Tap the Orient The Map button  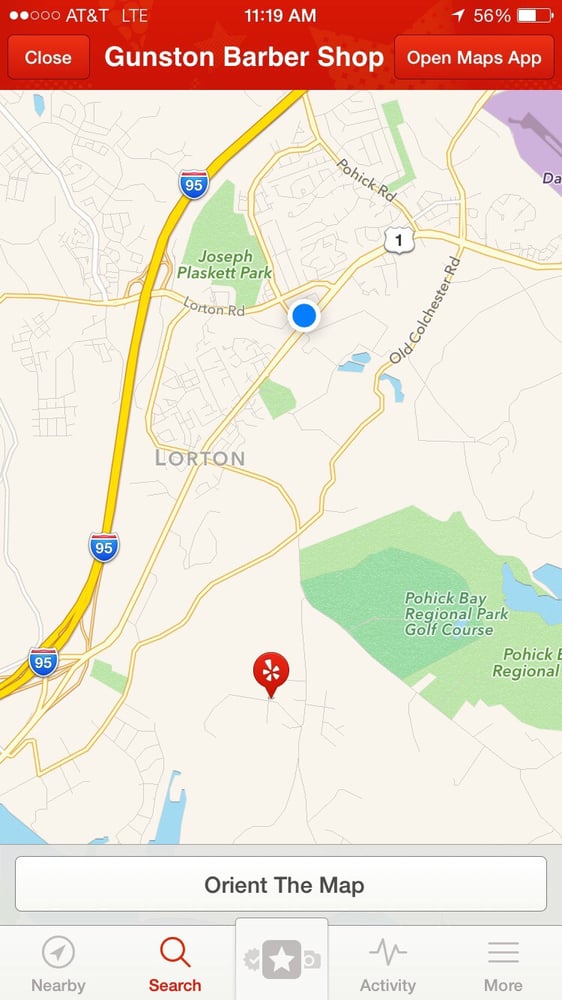[x=281, y=884]
